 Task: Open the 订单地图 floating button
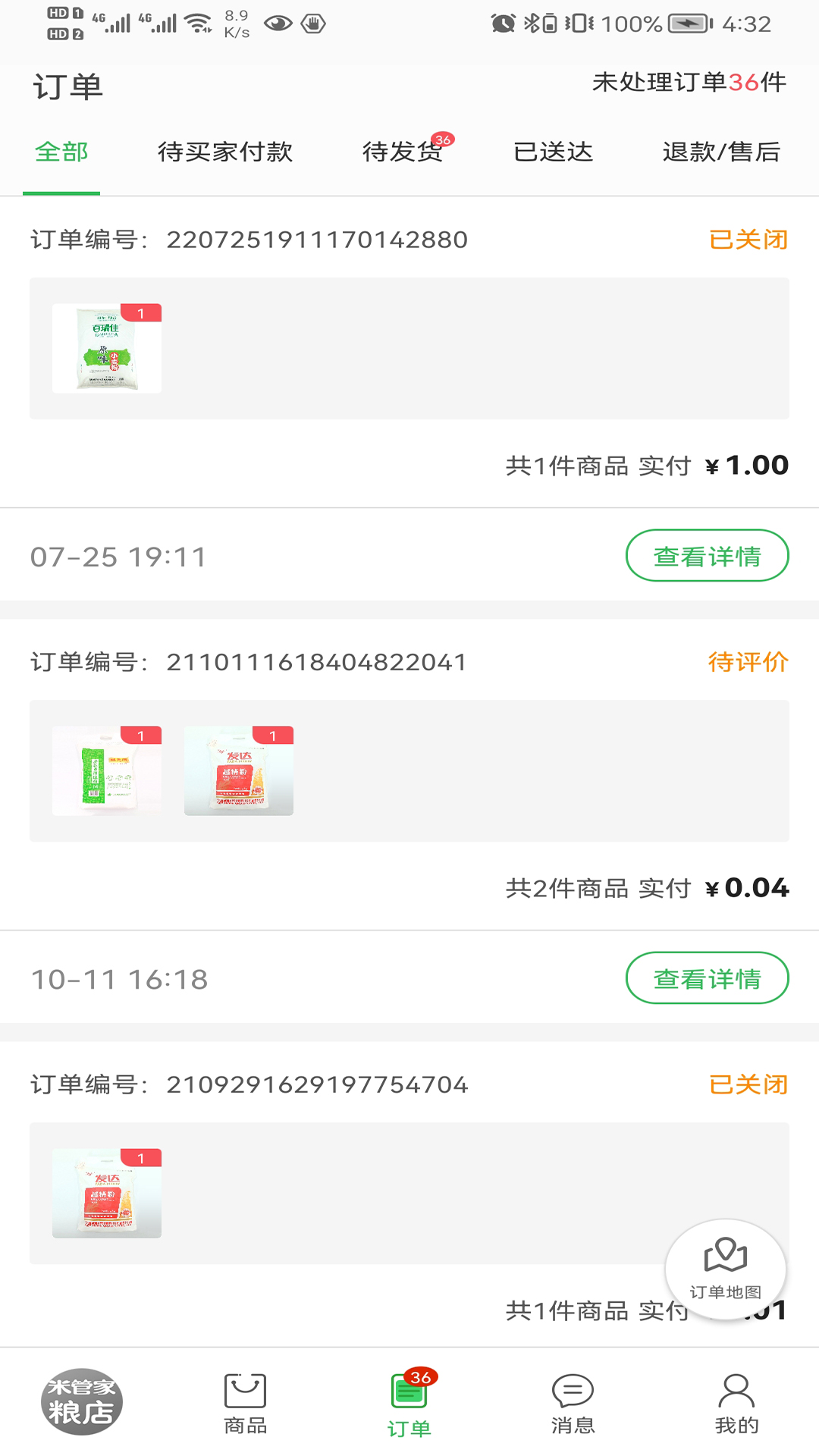(x=726, y=1269)
